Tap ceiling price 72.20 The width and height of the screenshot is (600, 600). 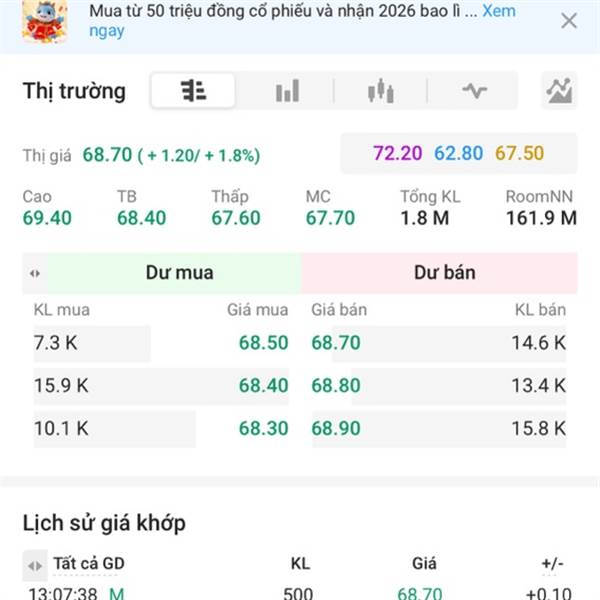[x=397, y=153]
